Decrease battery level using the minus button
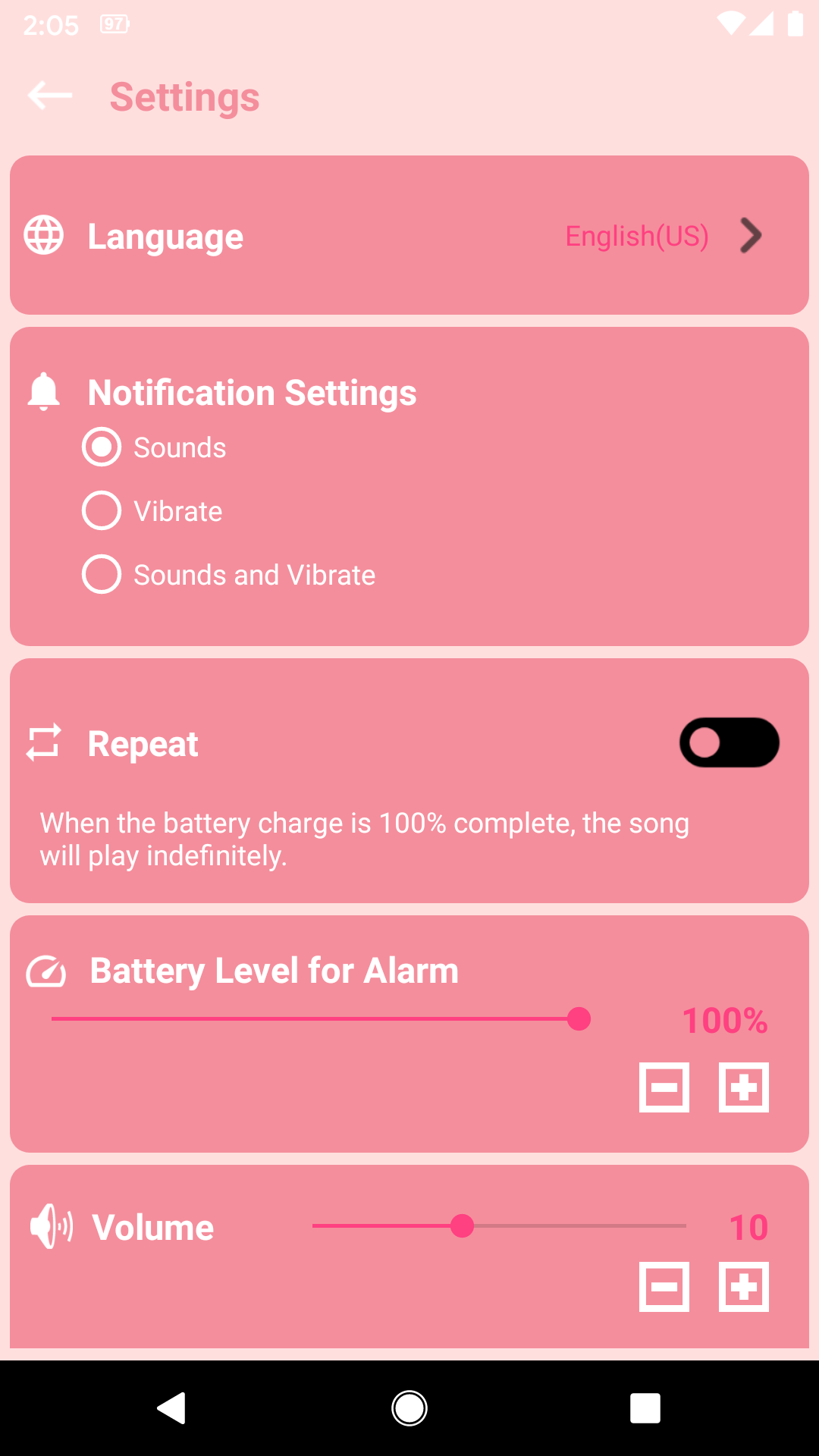 pos(664,1087)
